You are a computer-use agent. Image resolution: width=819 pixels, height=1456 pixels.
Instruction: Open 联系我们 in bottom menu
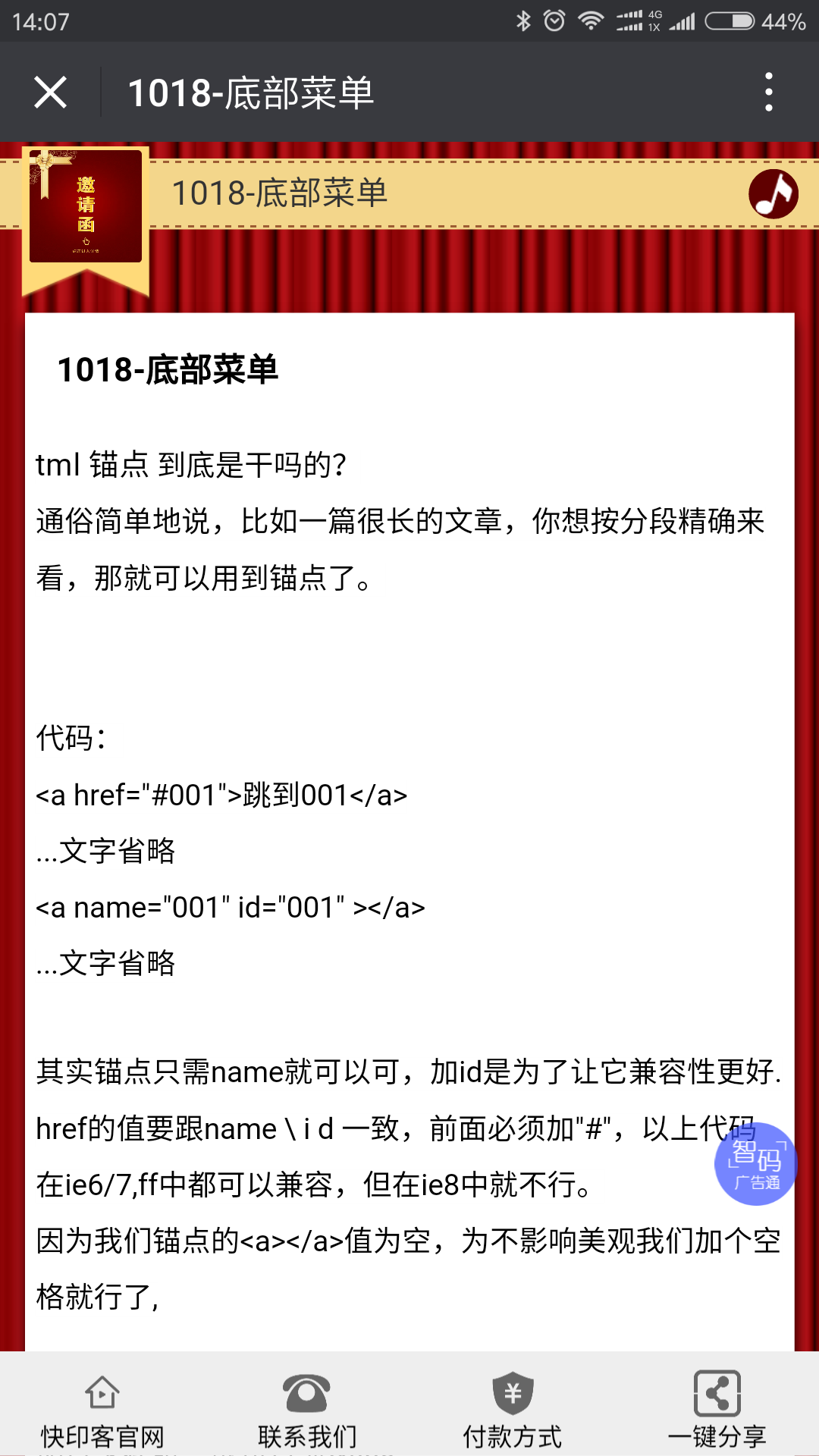(307, 1409)
